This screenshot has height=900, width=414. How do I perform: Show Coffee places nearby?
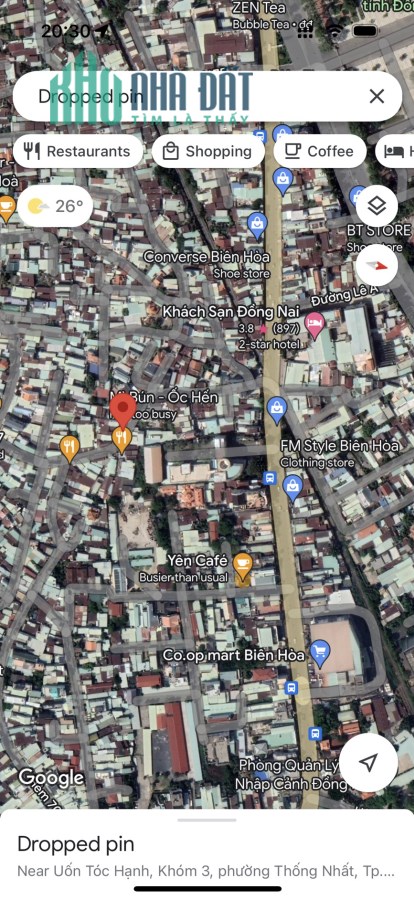click(x=320, y=152)
